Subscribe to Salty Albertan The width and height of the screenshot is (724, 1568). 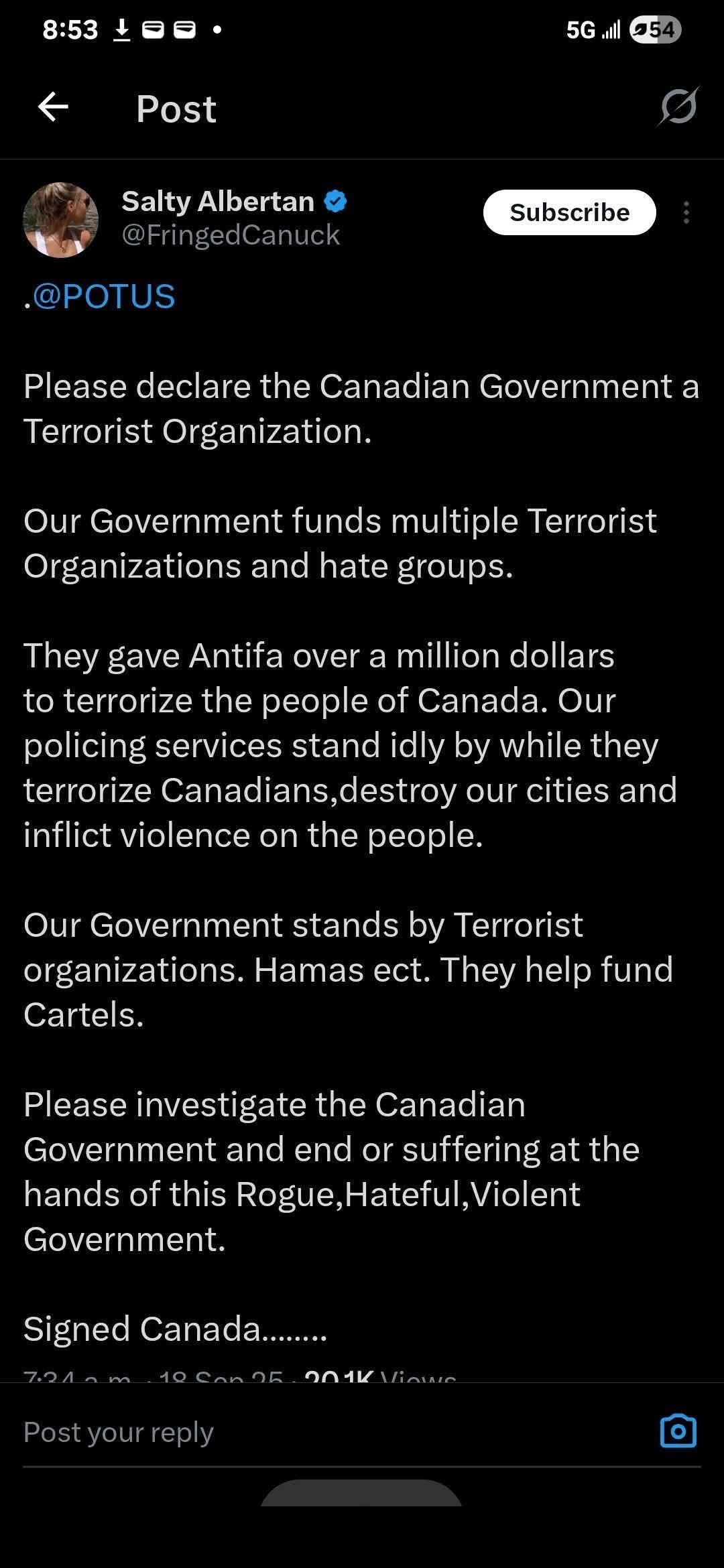(569, 212)
